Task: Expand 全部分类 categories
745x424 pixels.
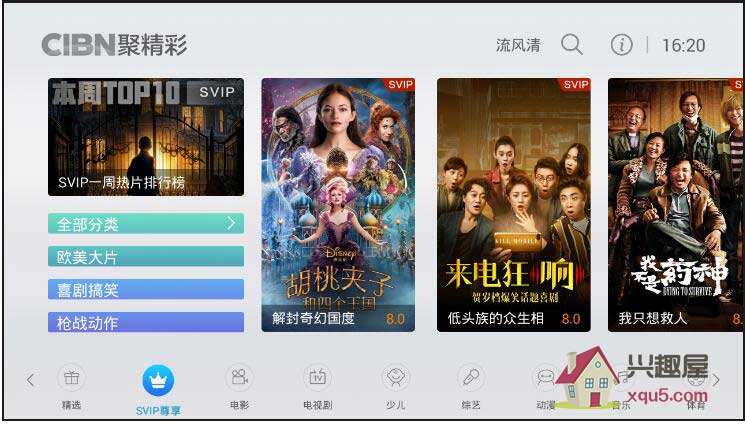Action: [146, 223]
